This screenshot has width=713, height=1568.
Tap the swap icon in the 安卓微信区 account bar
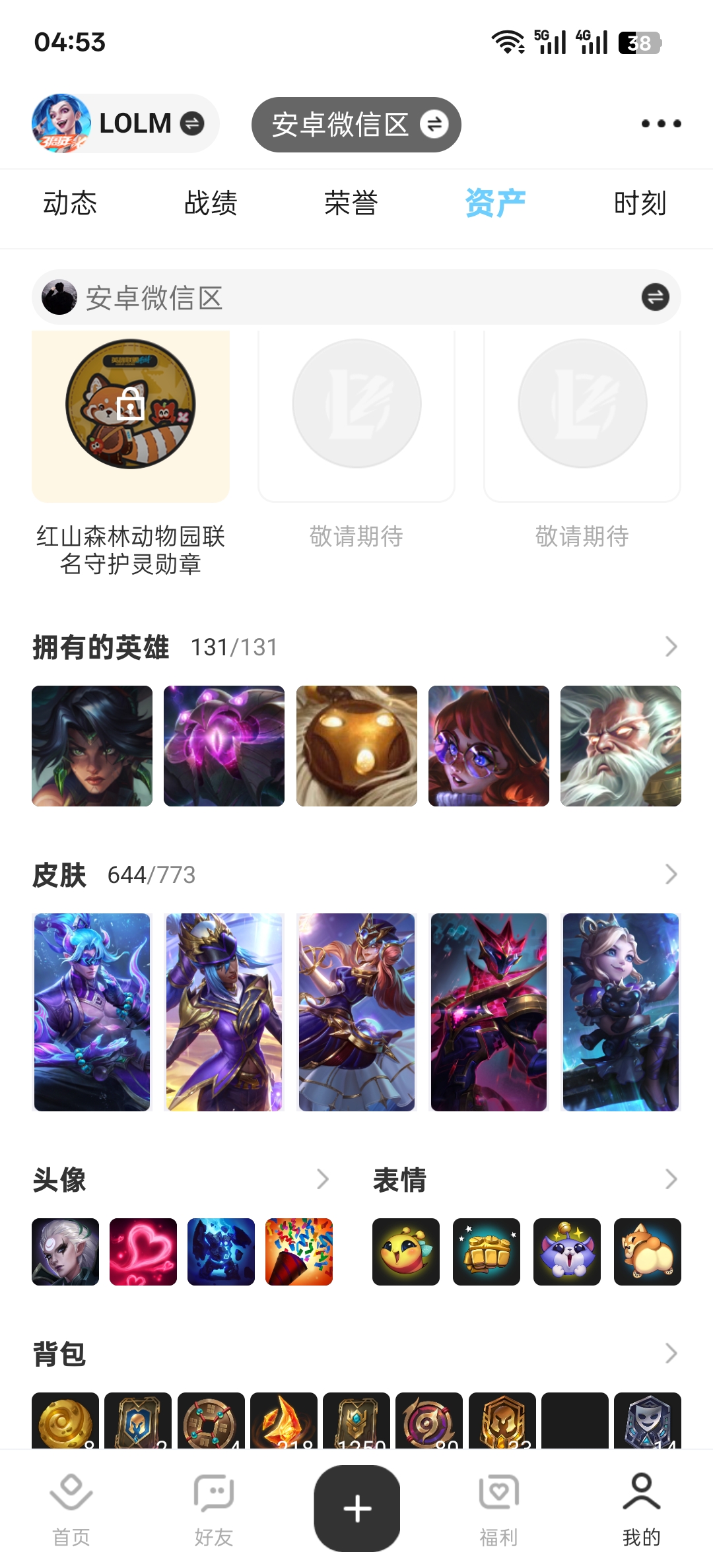tap(656, 297)
